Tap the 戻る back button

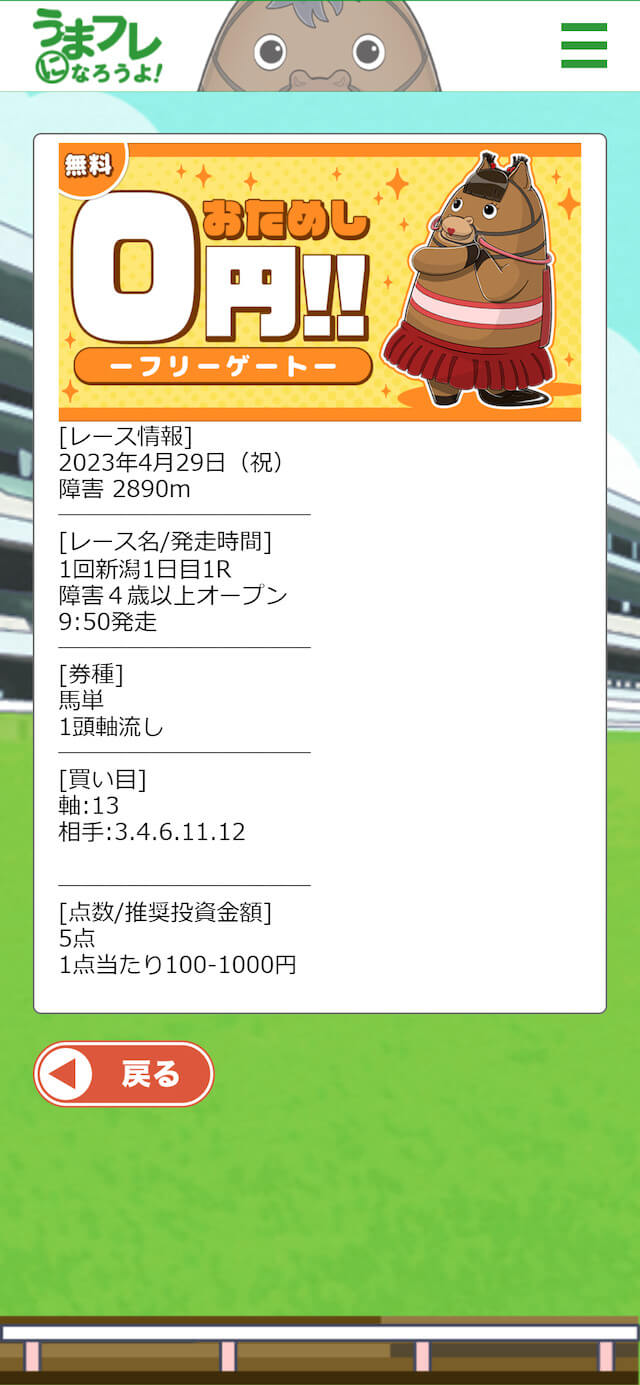[x=124, y=1074]
